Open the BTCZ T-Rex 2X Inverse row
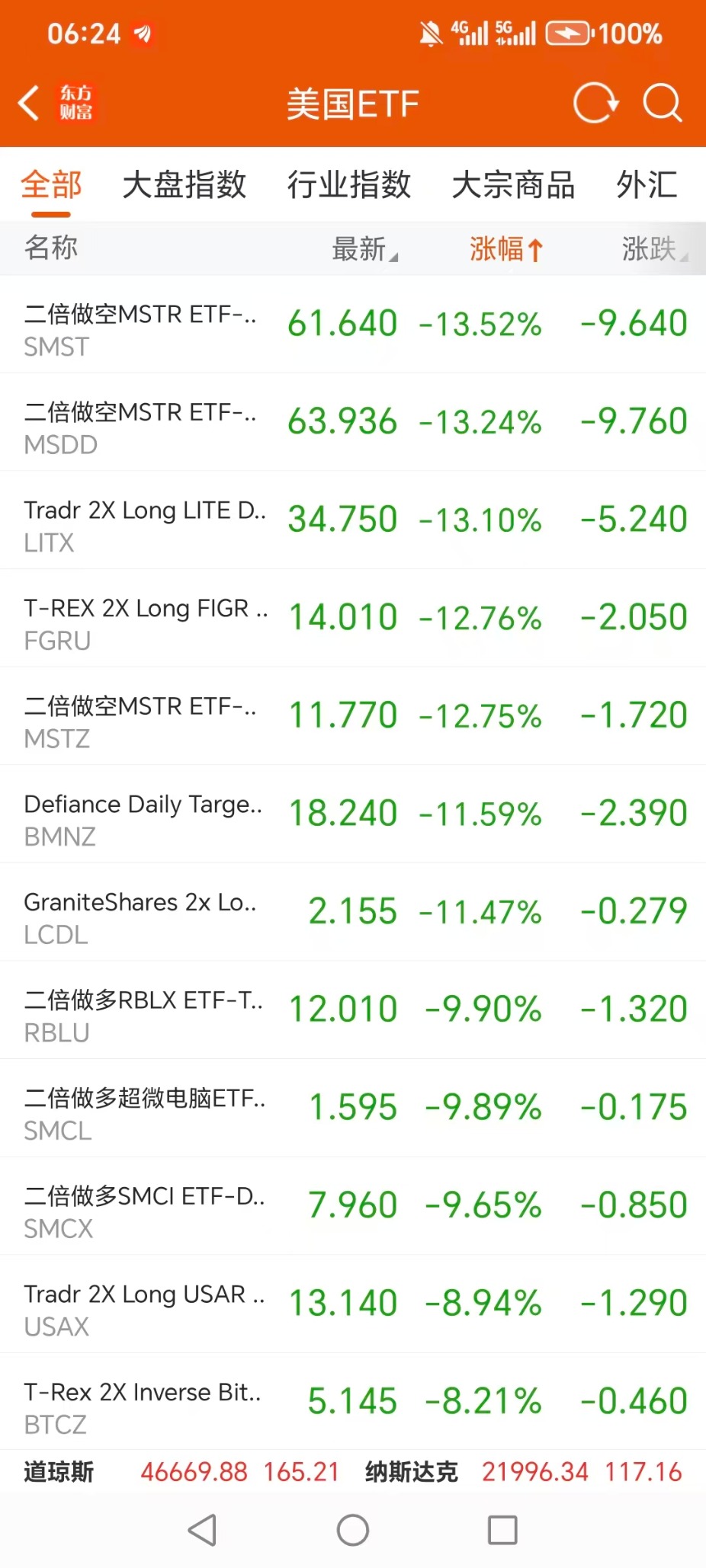Image resolution: width=706 pixels, height=1568 pixels. pyautogui.click(x=353, y=1402)
